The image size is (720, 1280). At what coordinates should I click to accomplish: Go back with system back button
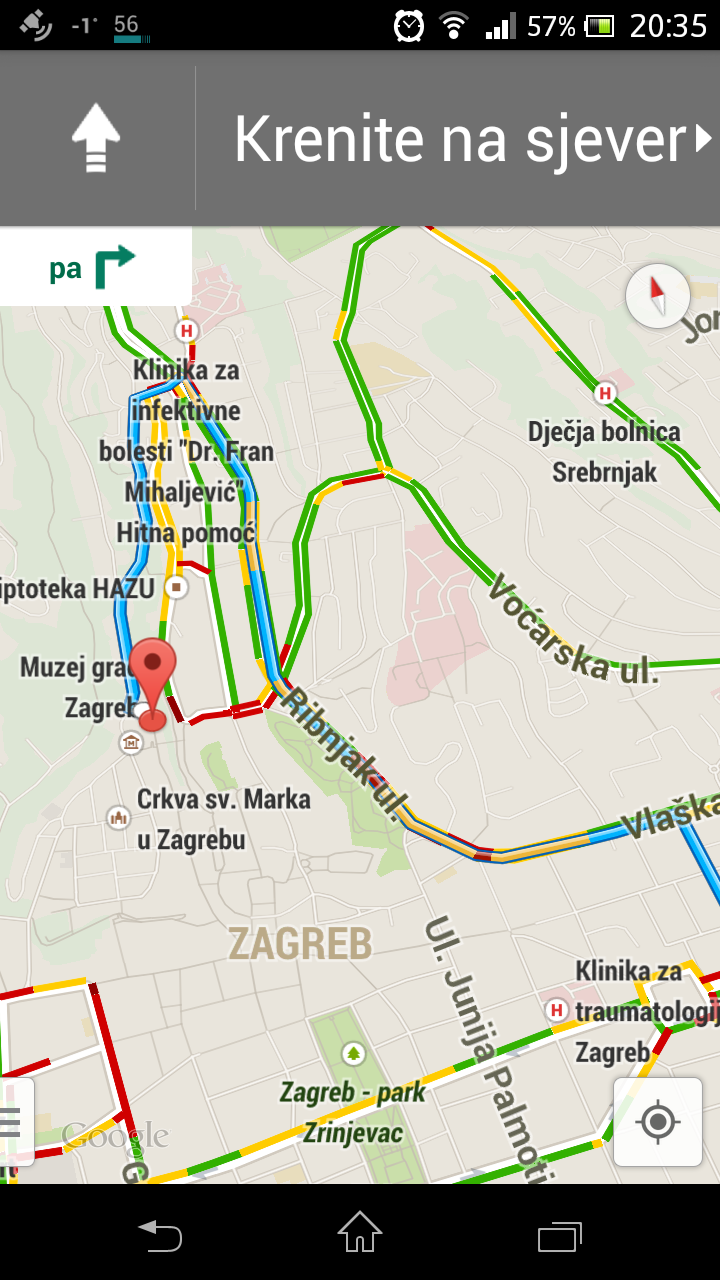[x=160, y=1234]
